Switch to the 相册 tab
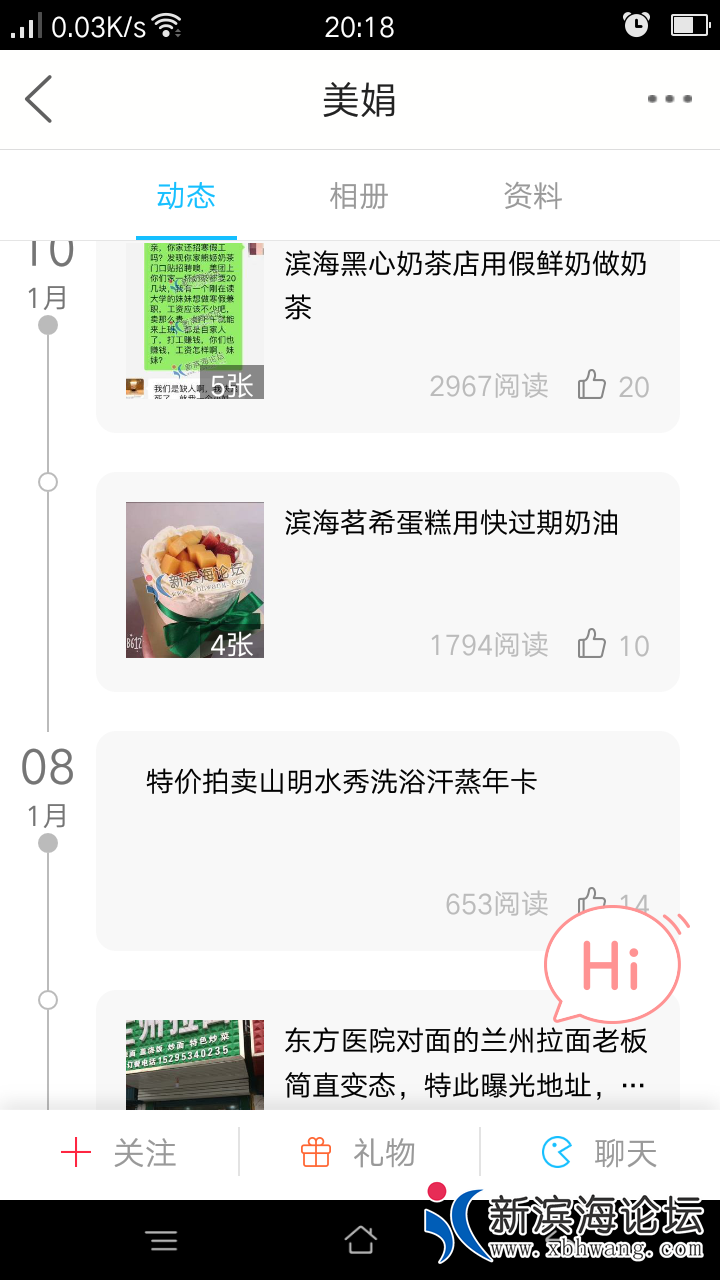 coord(359,196)
